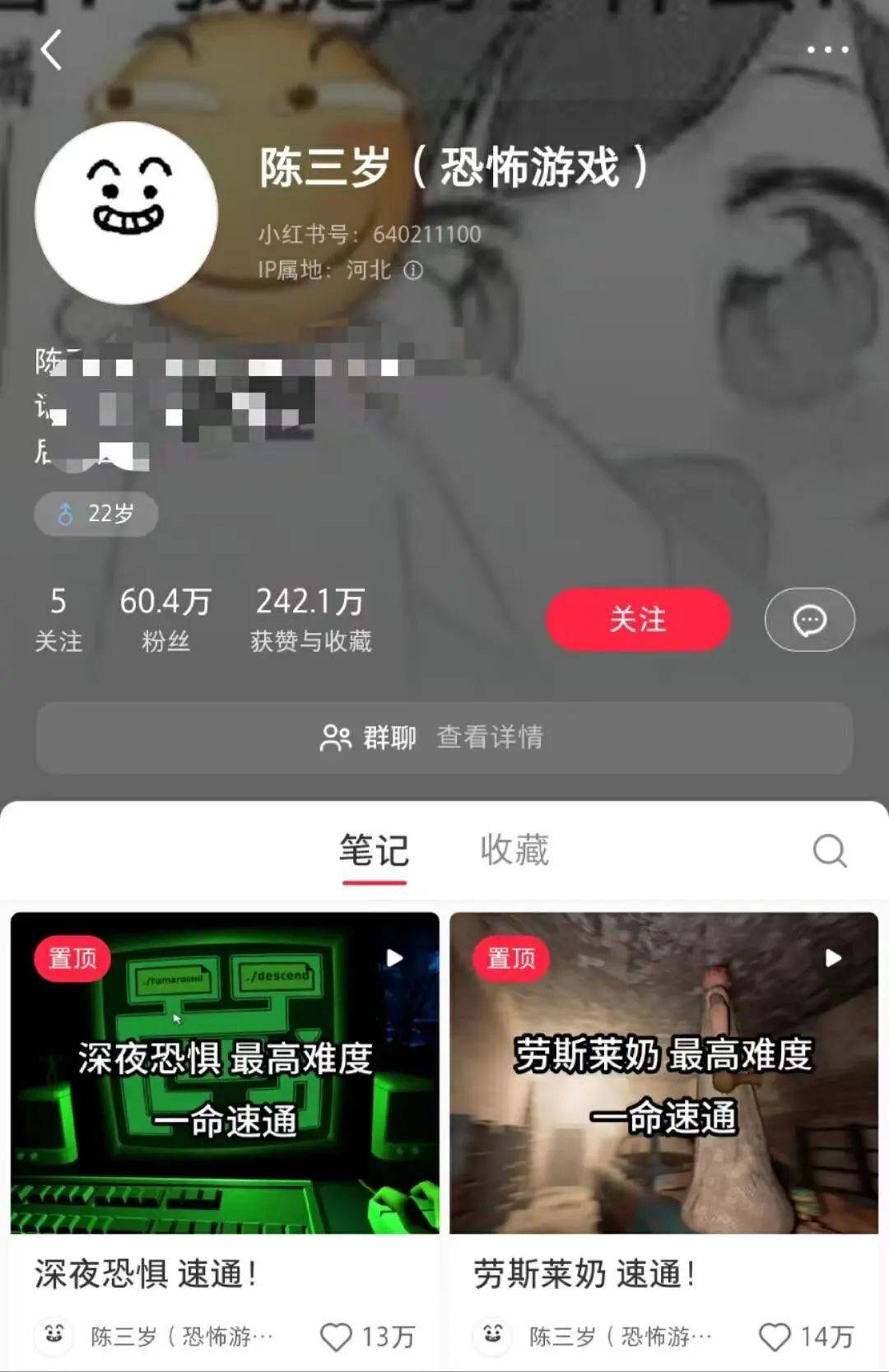
Task: Go back using the top arrow
Action: 51,50
